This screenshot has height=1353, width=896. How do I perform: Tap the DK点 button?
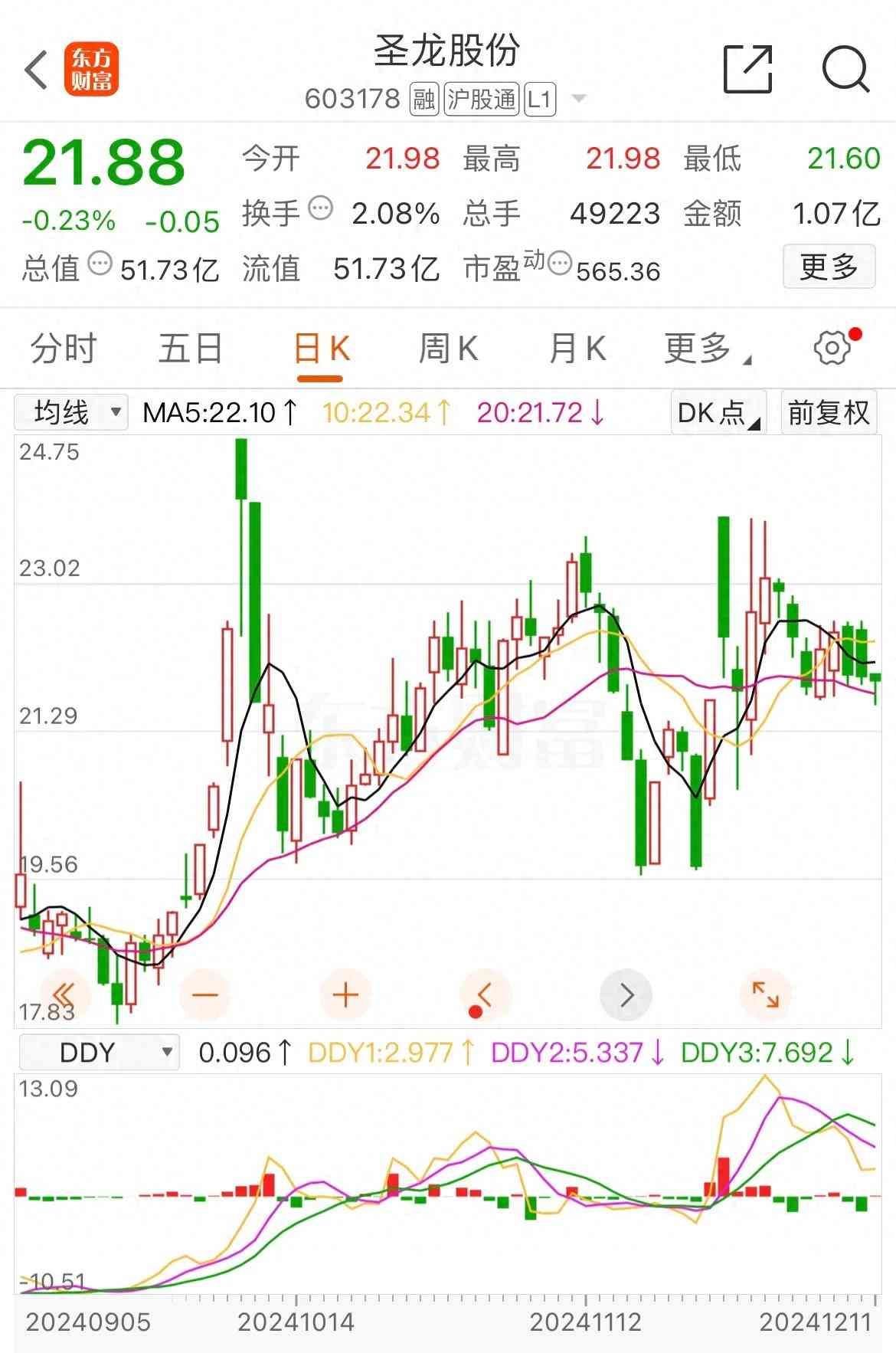coord(718,413)
